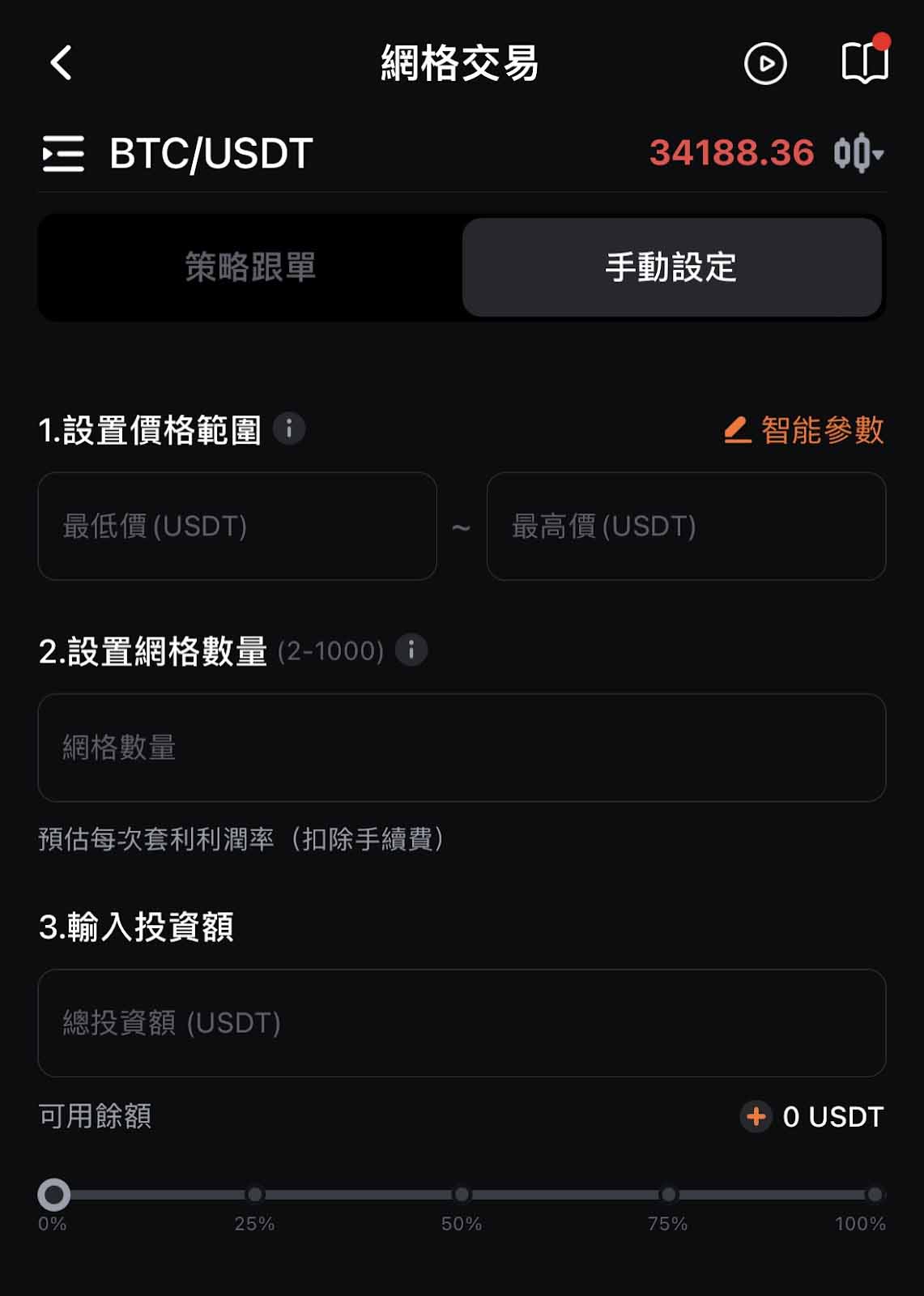924x1296 pixels.
Task: Tap the info icon beside 設置網格數量
Action: (x=411, y=650)
